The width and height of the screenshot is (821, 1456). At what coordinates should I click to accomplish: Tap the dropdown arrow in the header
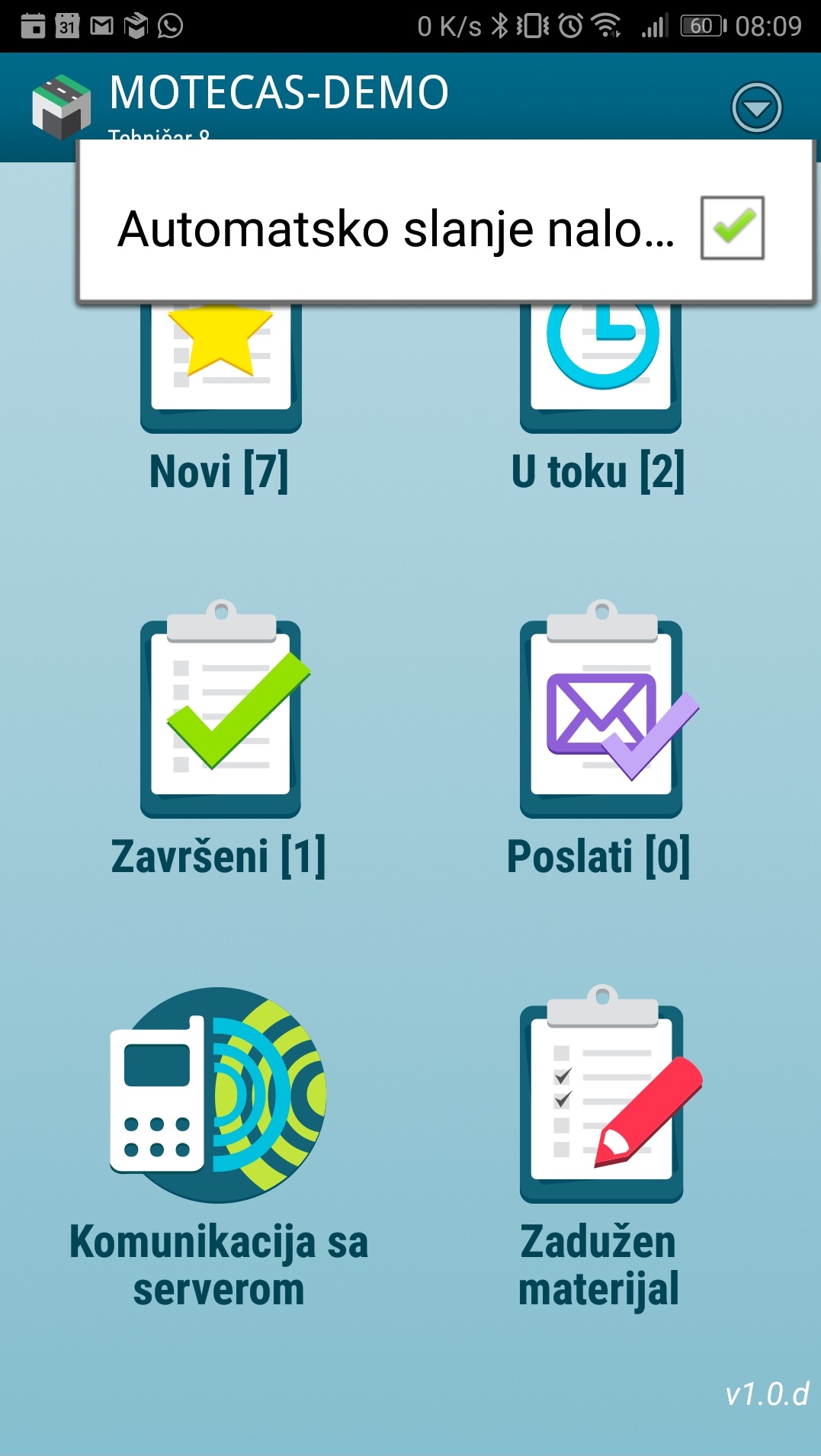click(x=756, y=108)
